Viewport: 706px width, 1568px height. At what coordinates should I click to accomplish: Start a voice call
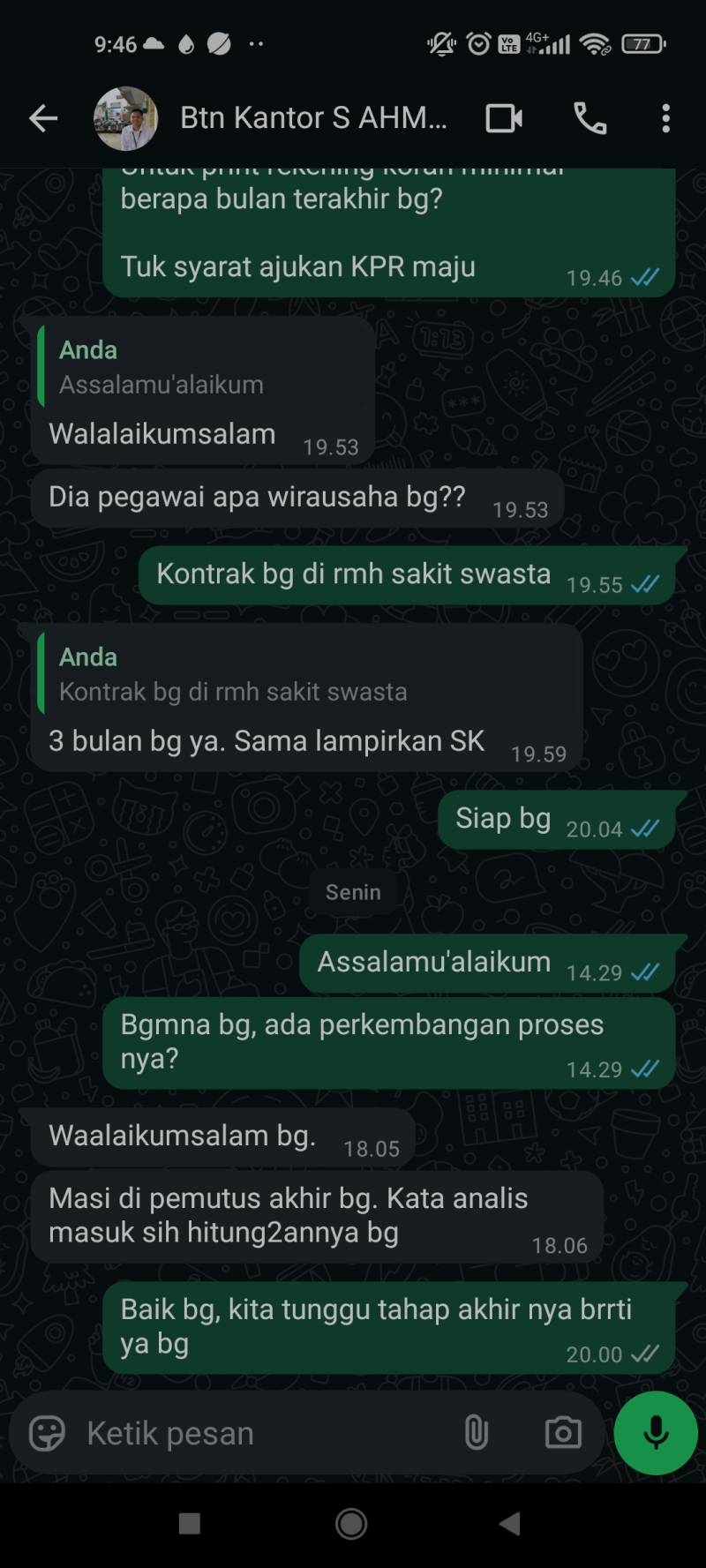[590, 118]
